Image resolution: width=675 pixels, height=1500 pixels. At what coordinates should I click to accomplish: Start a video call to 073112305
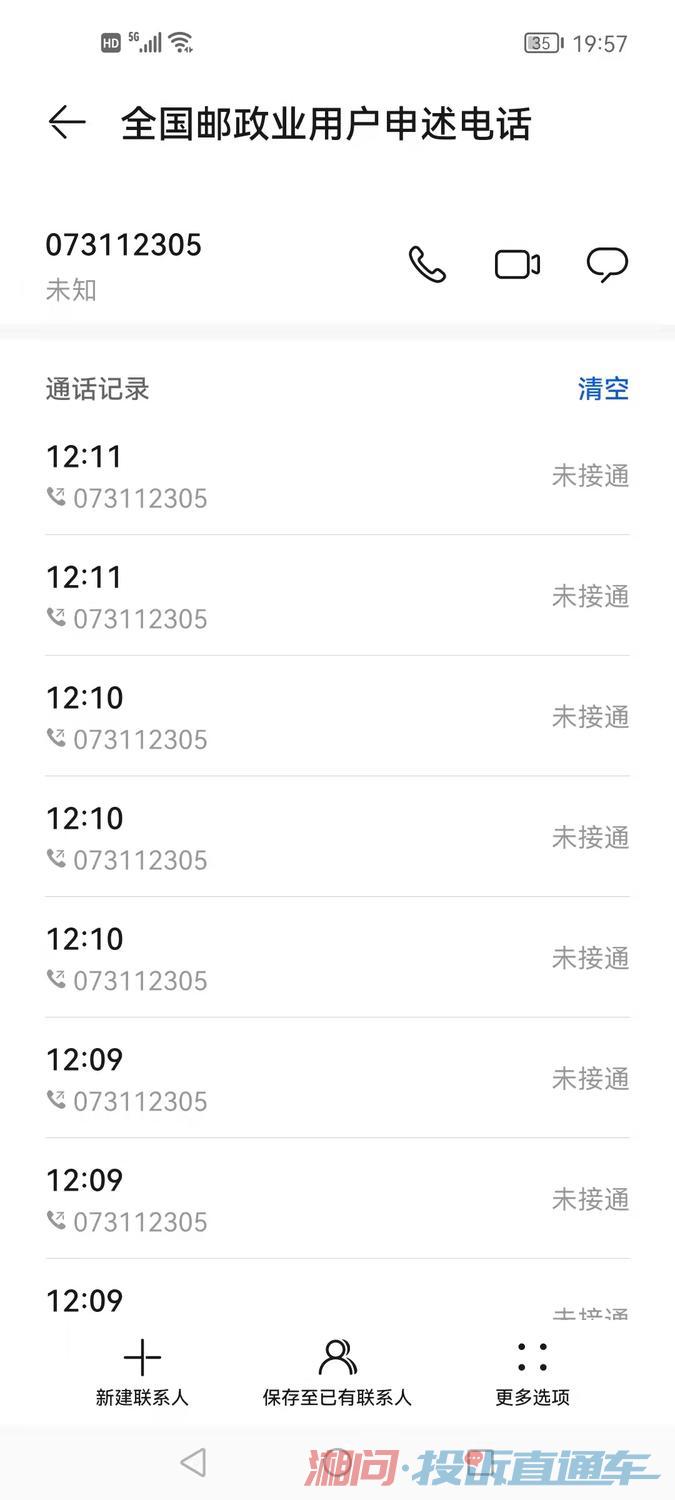point(517,265)
